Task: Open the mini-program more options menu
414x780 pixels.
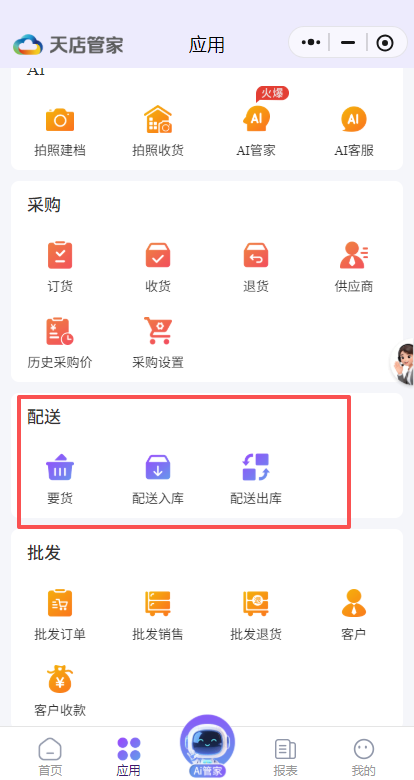Action: pos(311,43)
